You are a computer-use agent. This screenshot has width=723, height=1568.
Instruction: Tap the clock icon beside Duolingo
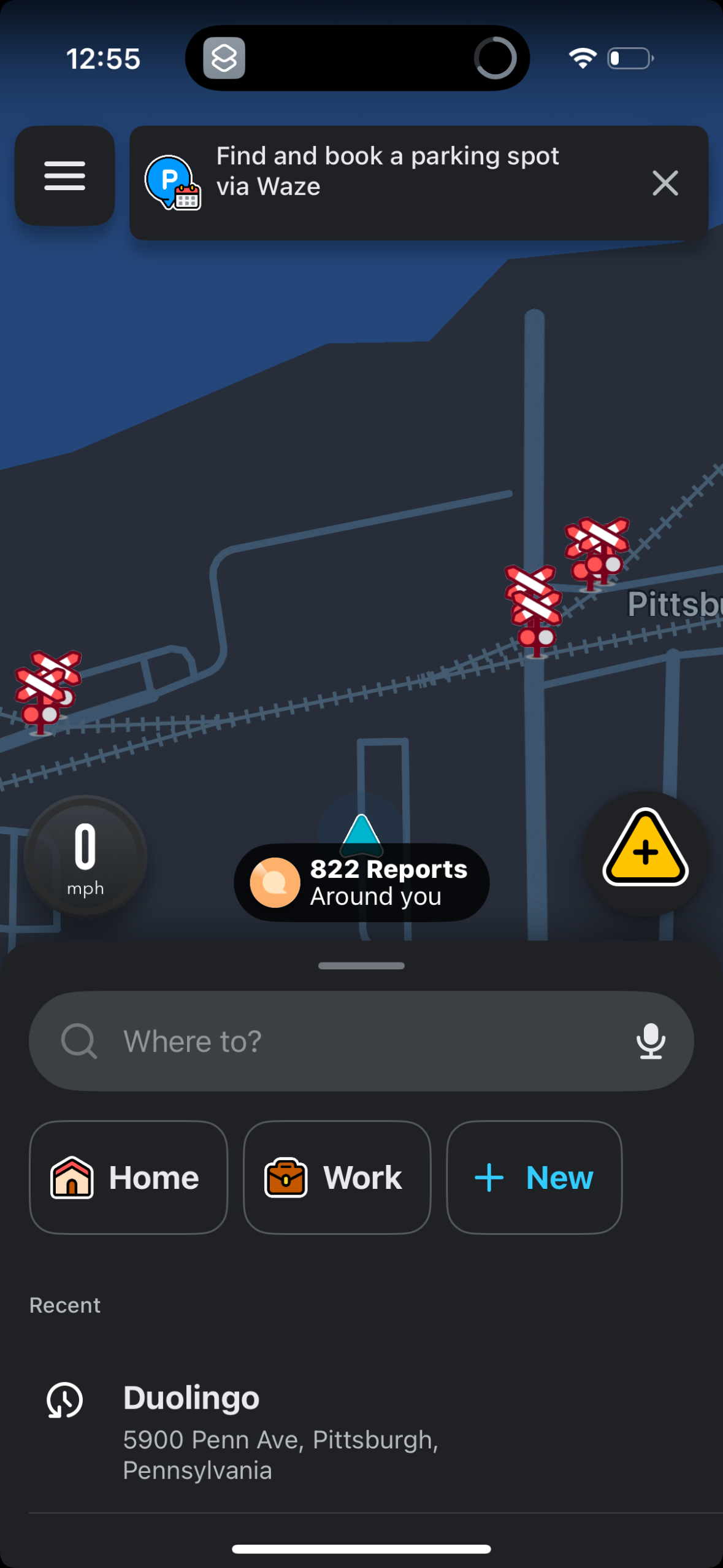click(x=63, y=1400)
